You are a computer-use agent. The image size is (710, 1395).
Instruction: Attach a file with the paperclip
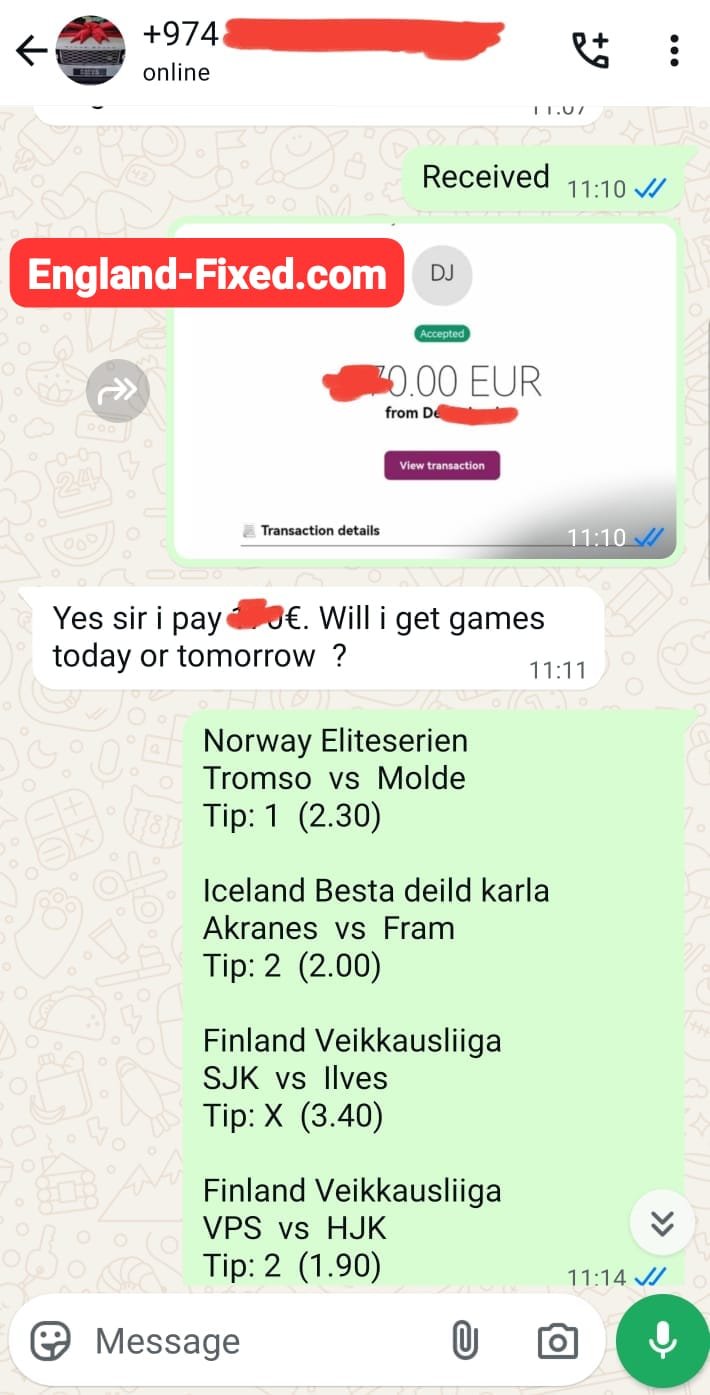pos(465,1341)
